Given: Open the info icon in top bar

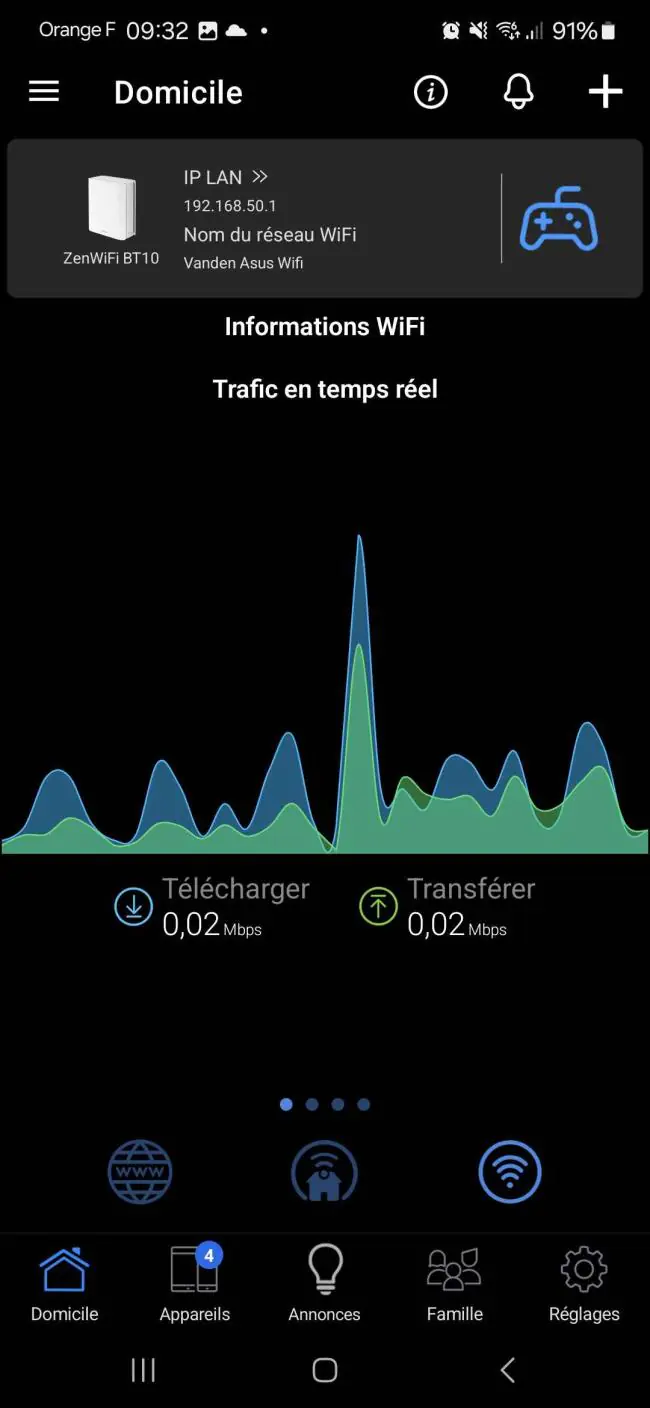Looking at the screenshot, I should click(x=431, y=92).
